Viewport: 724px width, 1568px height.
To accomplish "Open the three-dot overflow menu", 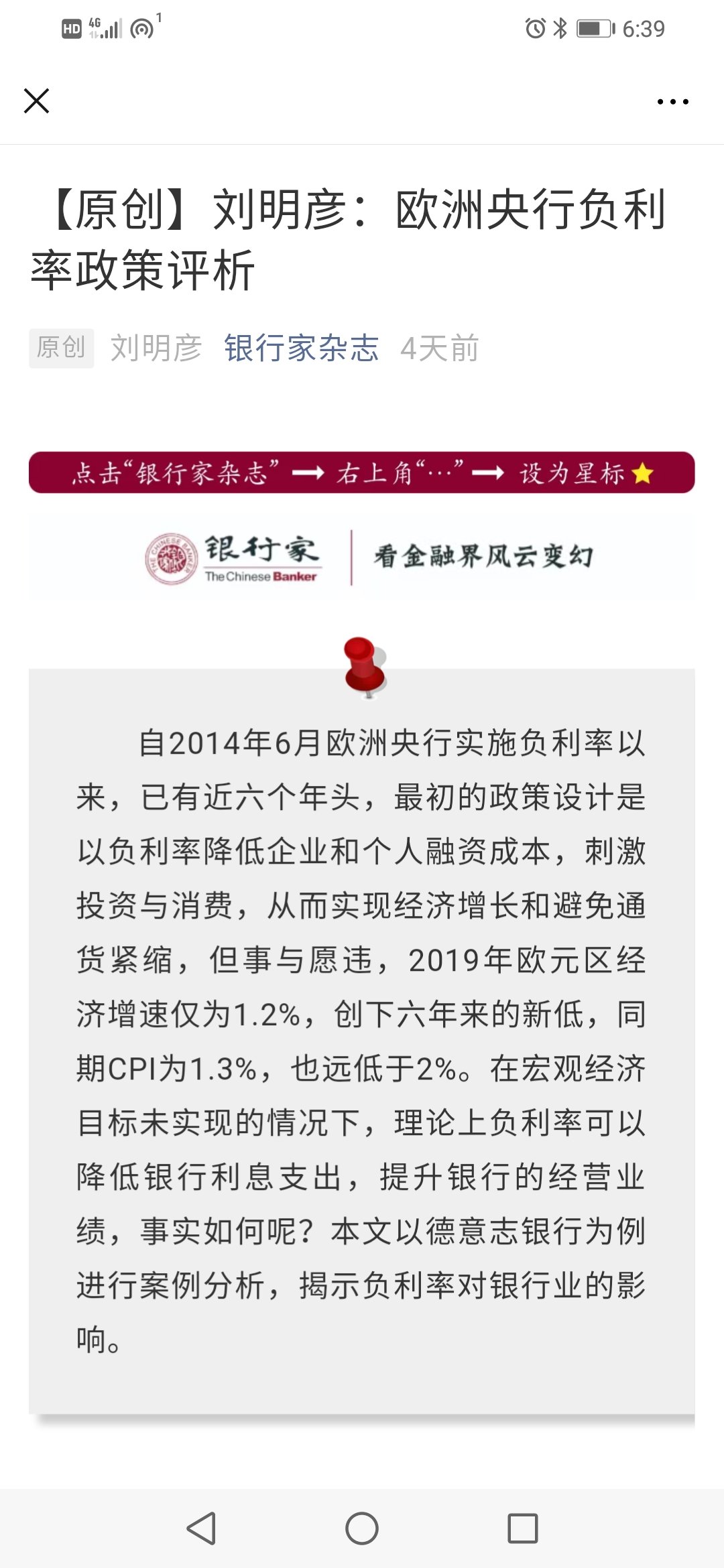I will coord(672,102).
